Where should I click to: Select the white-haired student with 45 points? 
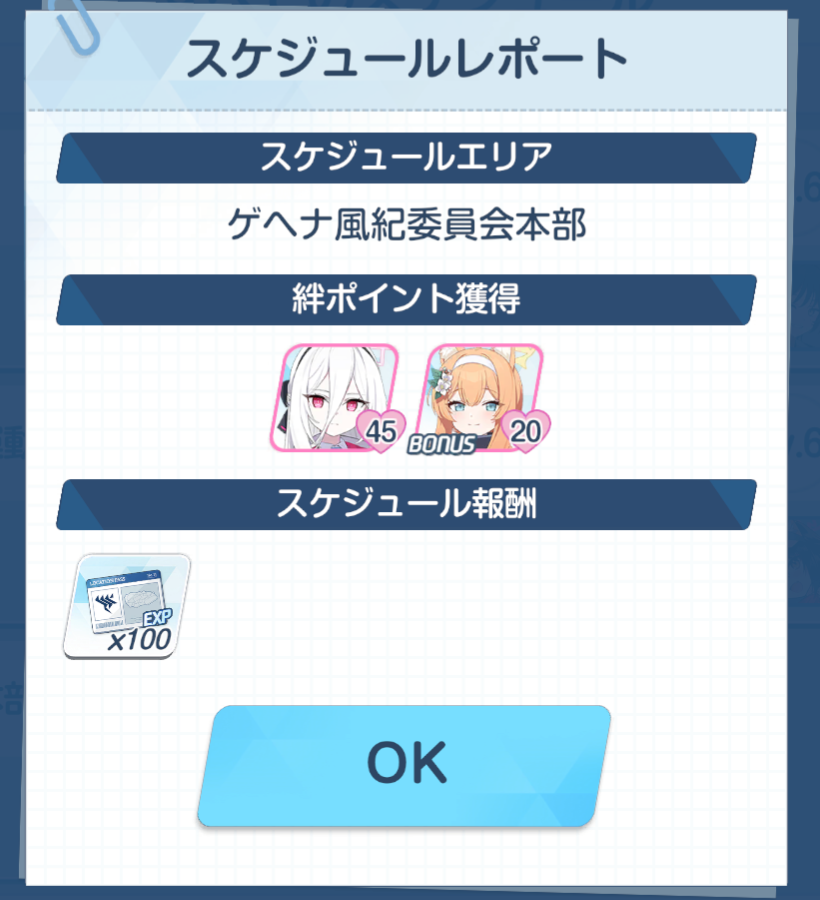tap(335, 397)
